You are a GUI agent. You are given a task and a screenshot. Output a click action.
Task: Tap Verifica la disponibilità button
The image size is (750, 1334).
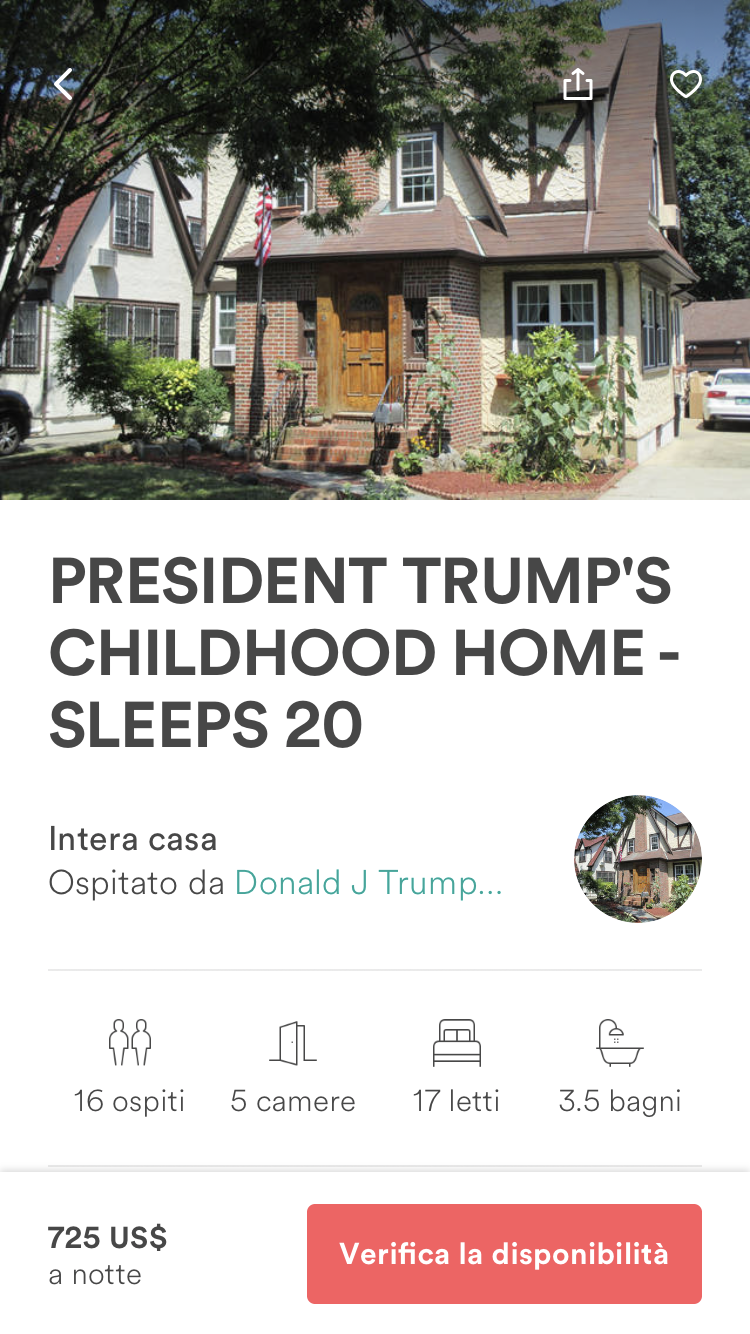pos(504,1254)
